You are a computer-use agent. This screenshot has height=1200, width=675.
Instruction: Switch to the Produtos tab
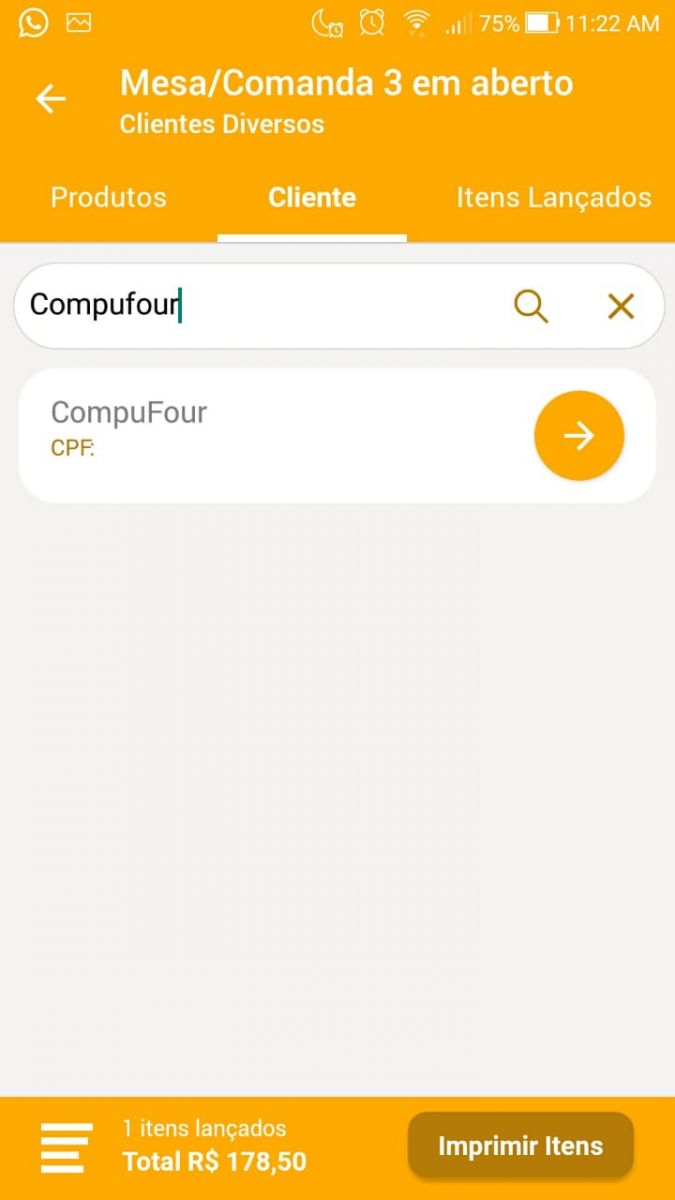point(108,198)
